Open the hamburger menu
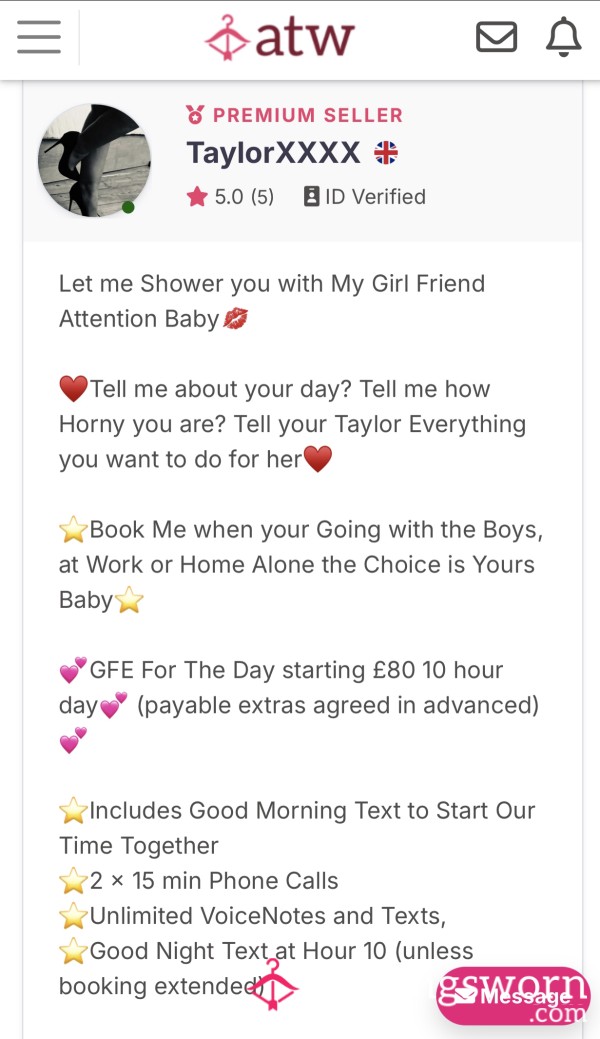 pyautogui.click(x=39, y=38)
